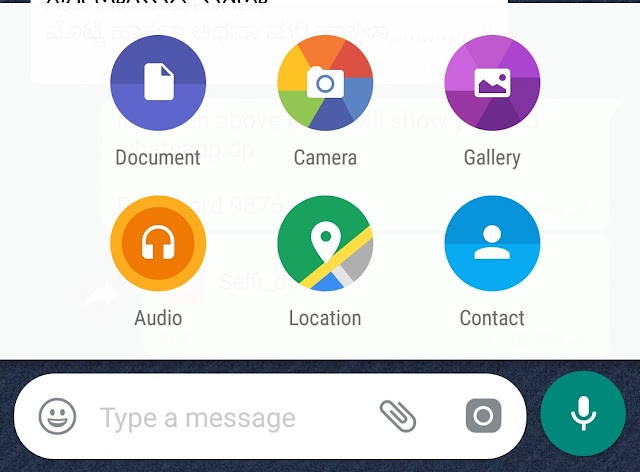This screenshot has height=472, width=640.
Task: Tap the paperclip attach icon
Action: tap(398, 416)
